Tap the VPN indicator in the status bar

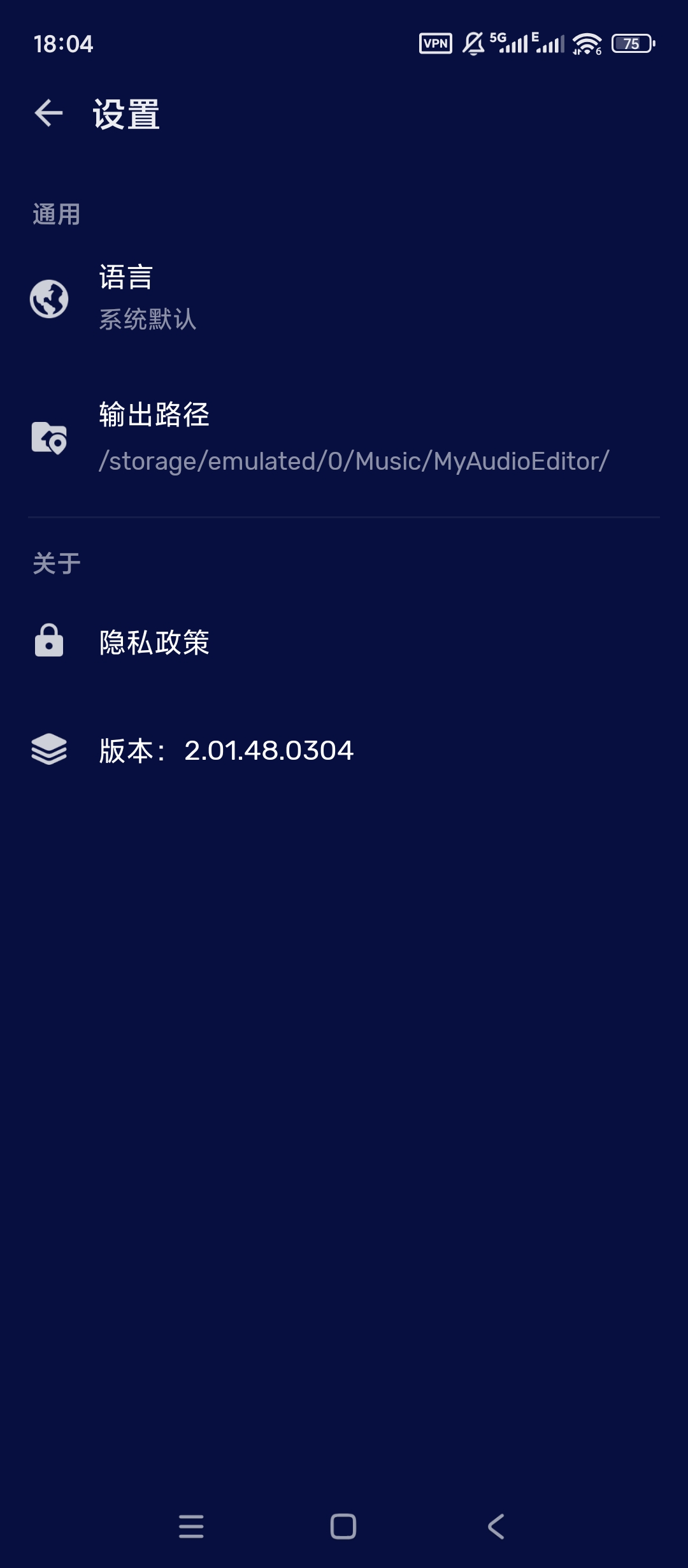tap(434, 43)
